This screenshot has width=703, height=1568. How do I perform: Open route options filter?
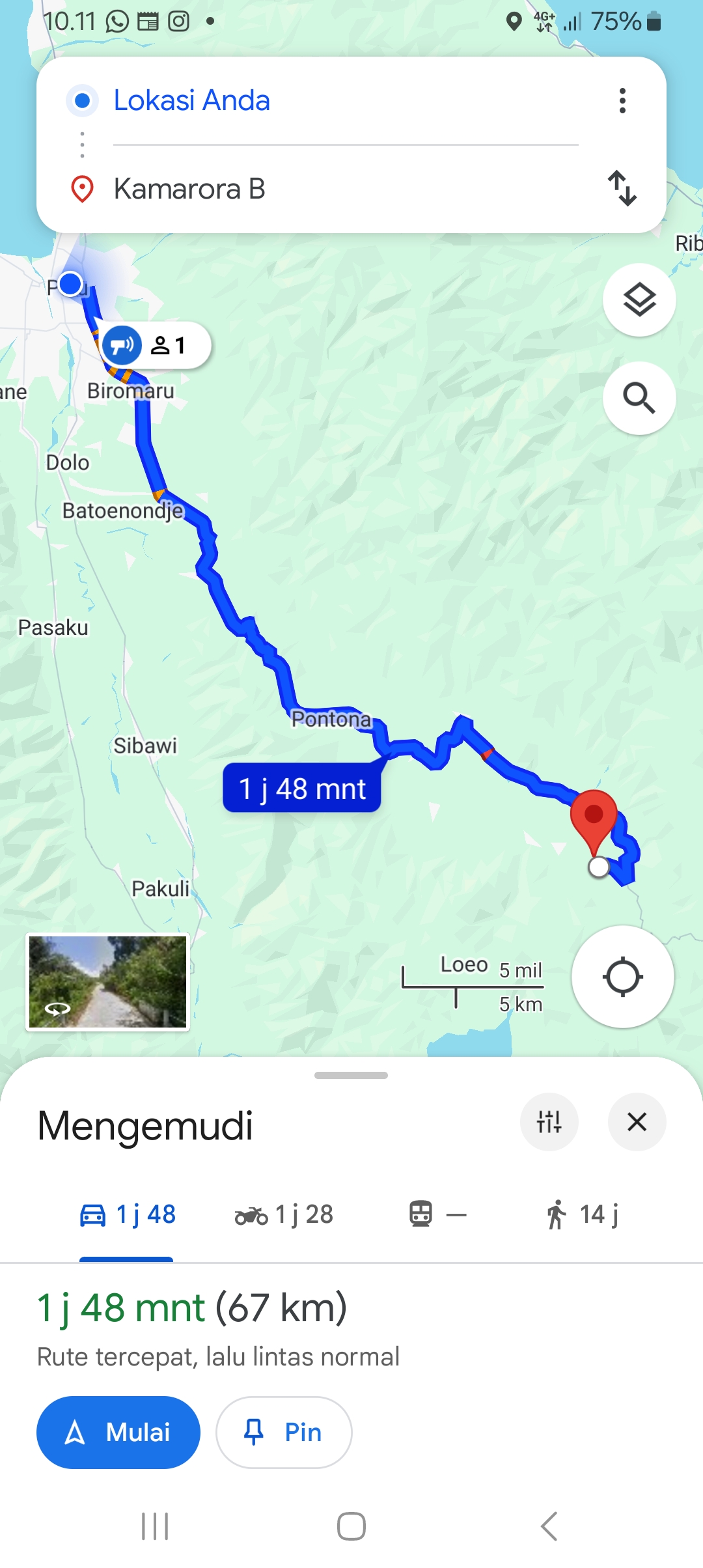click(549, 1122)
